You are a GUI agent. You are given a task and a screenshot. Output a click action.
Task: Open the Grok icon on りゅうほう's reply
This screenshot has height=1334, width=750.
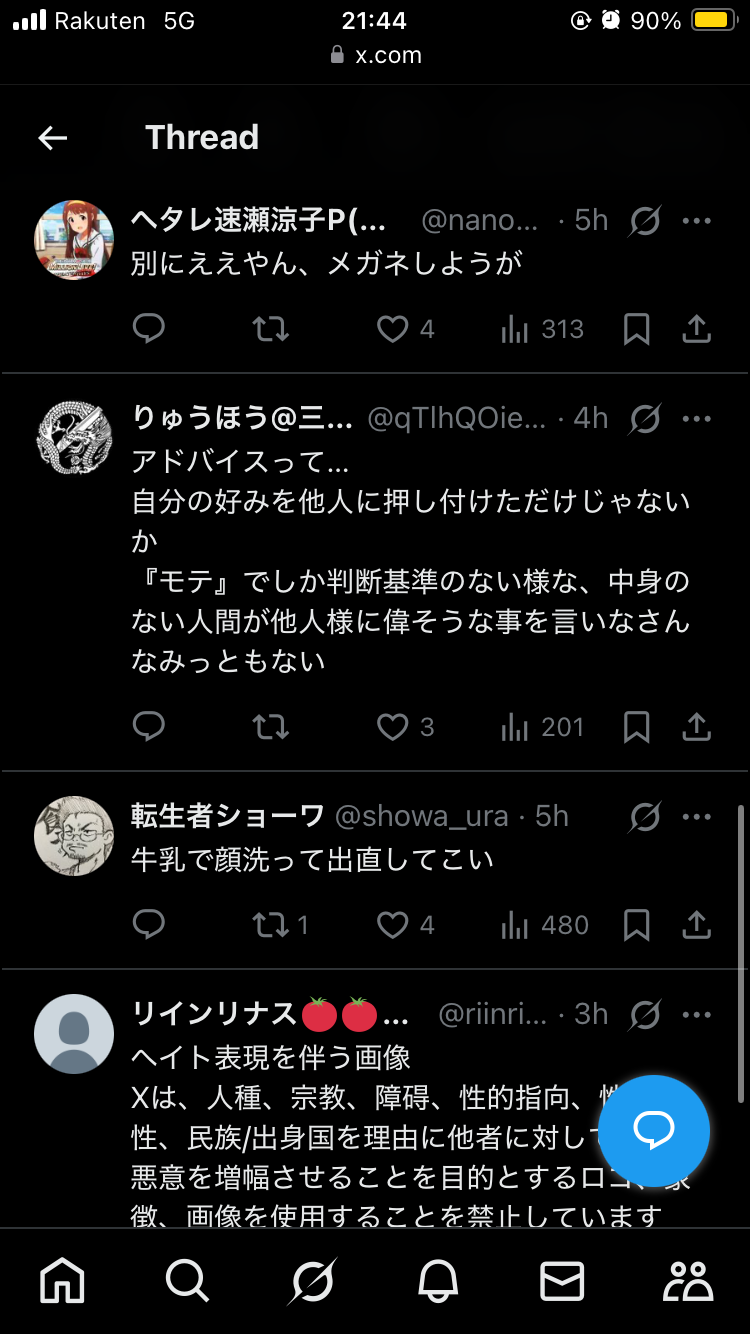[645, 419]
